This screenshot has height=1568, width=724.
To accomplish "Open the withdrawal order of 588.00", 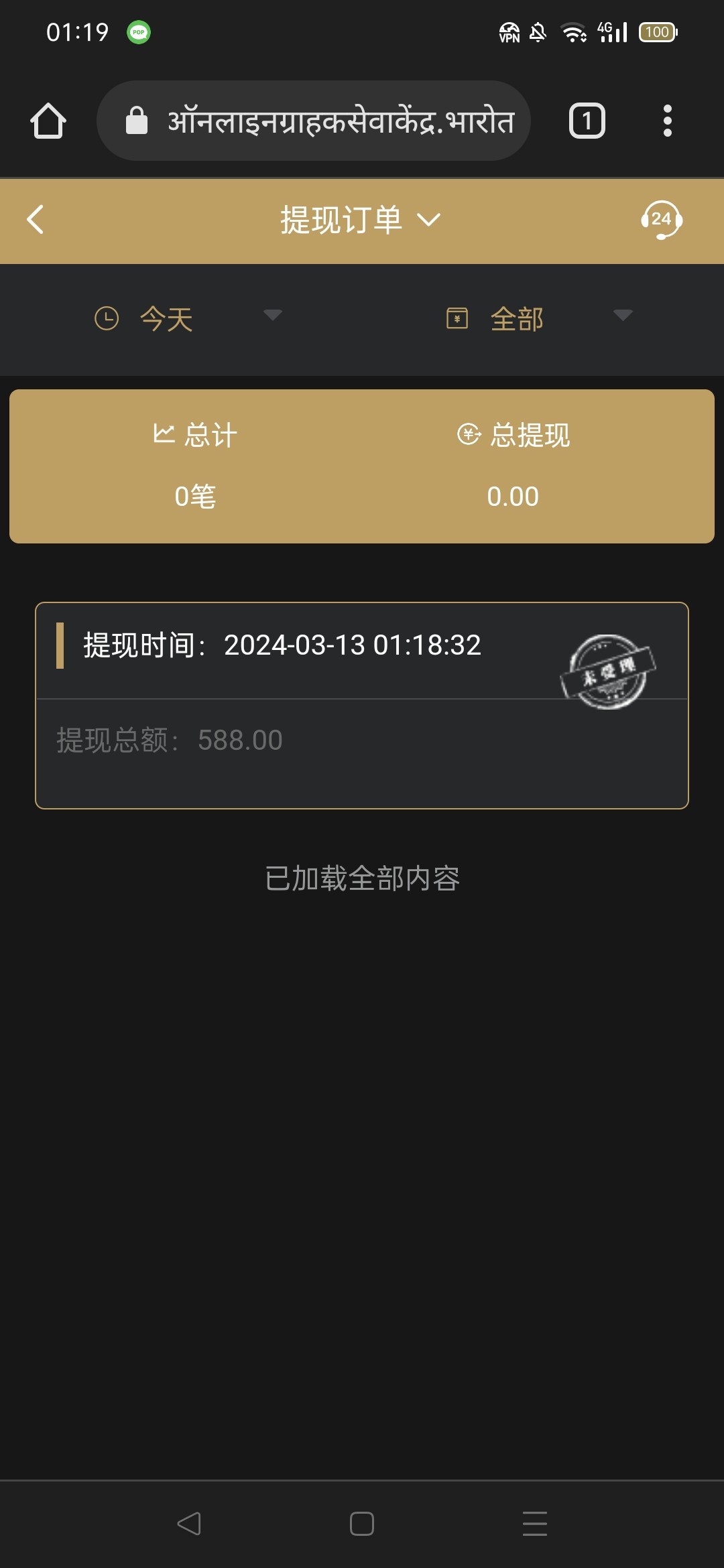I will click(362, 706).
